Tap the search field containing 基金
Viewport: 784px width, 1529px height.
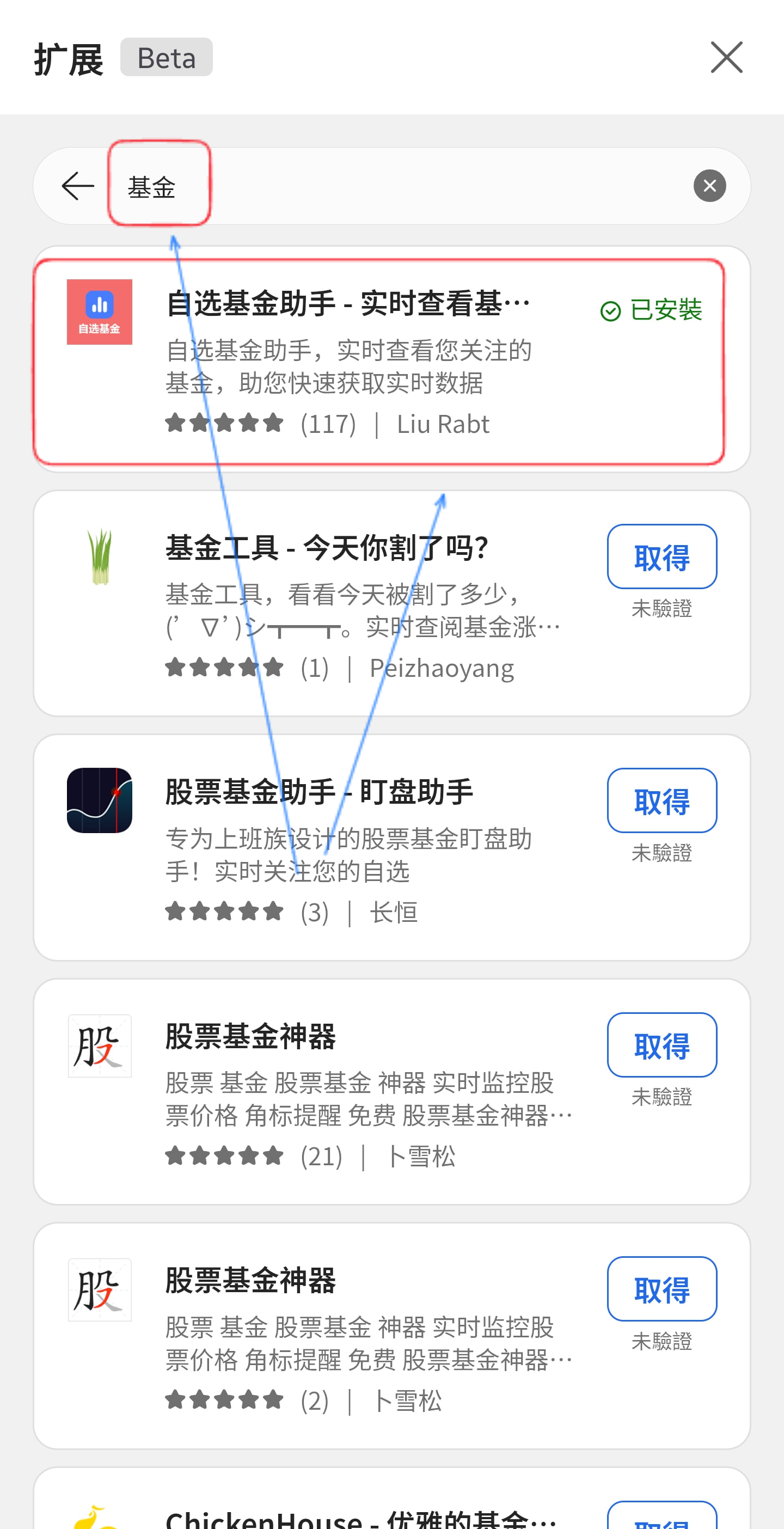click(391, 186)
